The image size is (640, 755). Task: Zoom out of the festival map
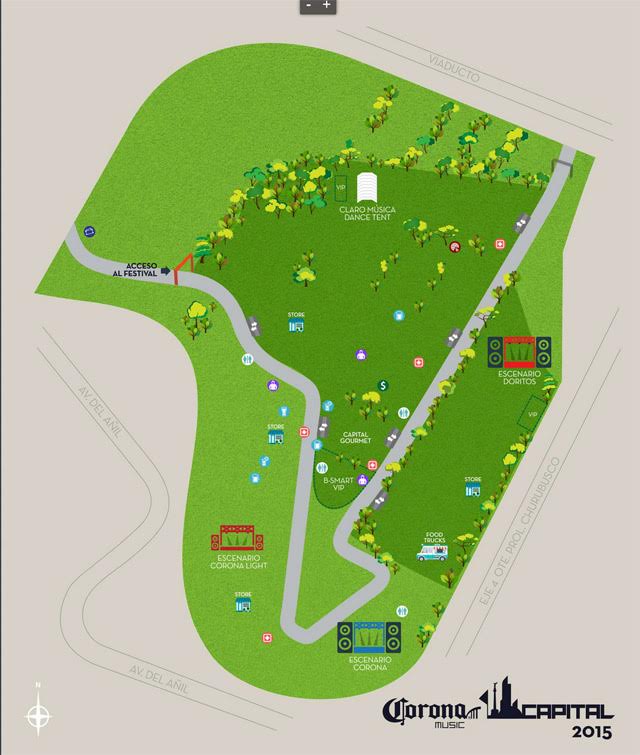310,5
